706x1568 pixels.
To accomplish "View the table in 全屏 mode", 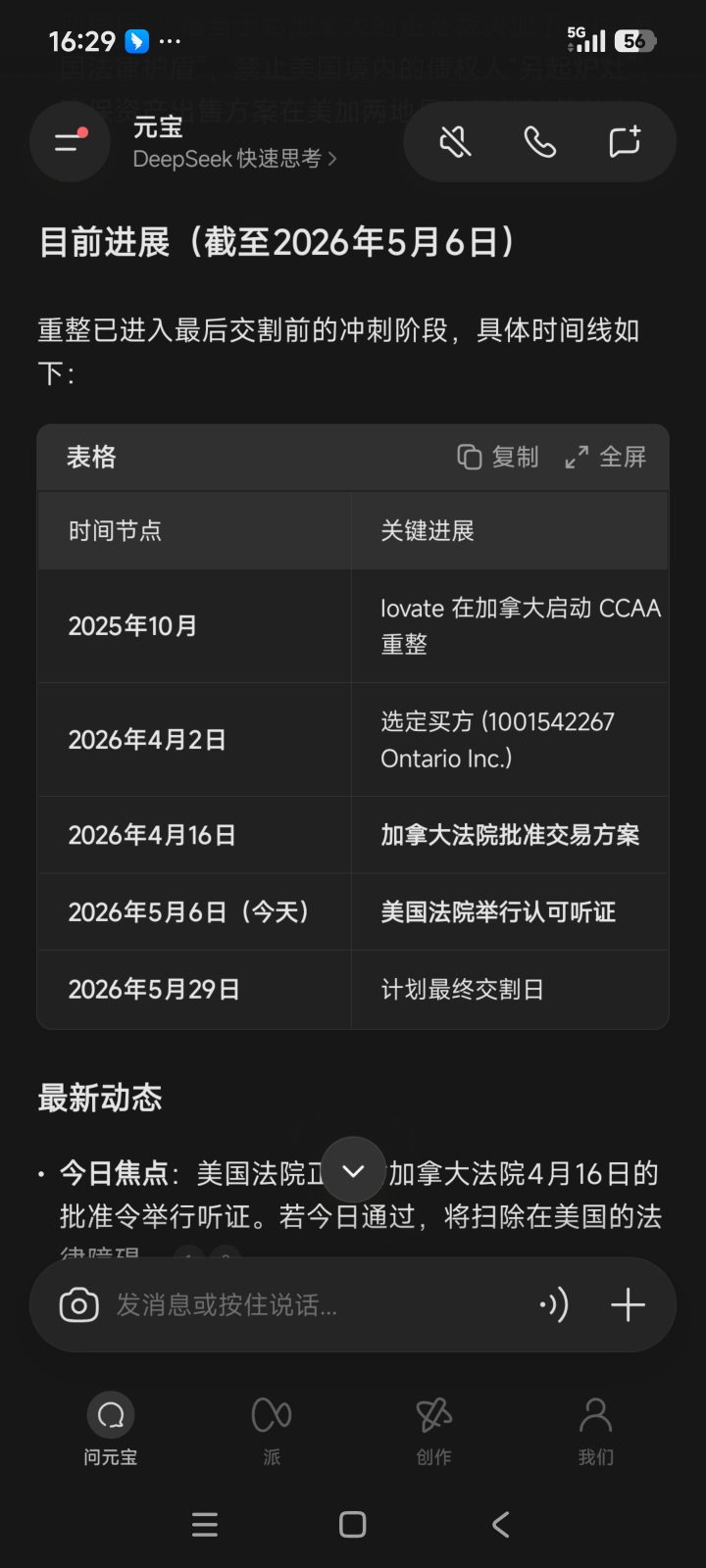I will pos(606,457).
